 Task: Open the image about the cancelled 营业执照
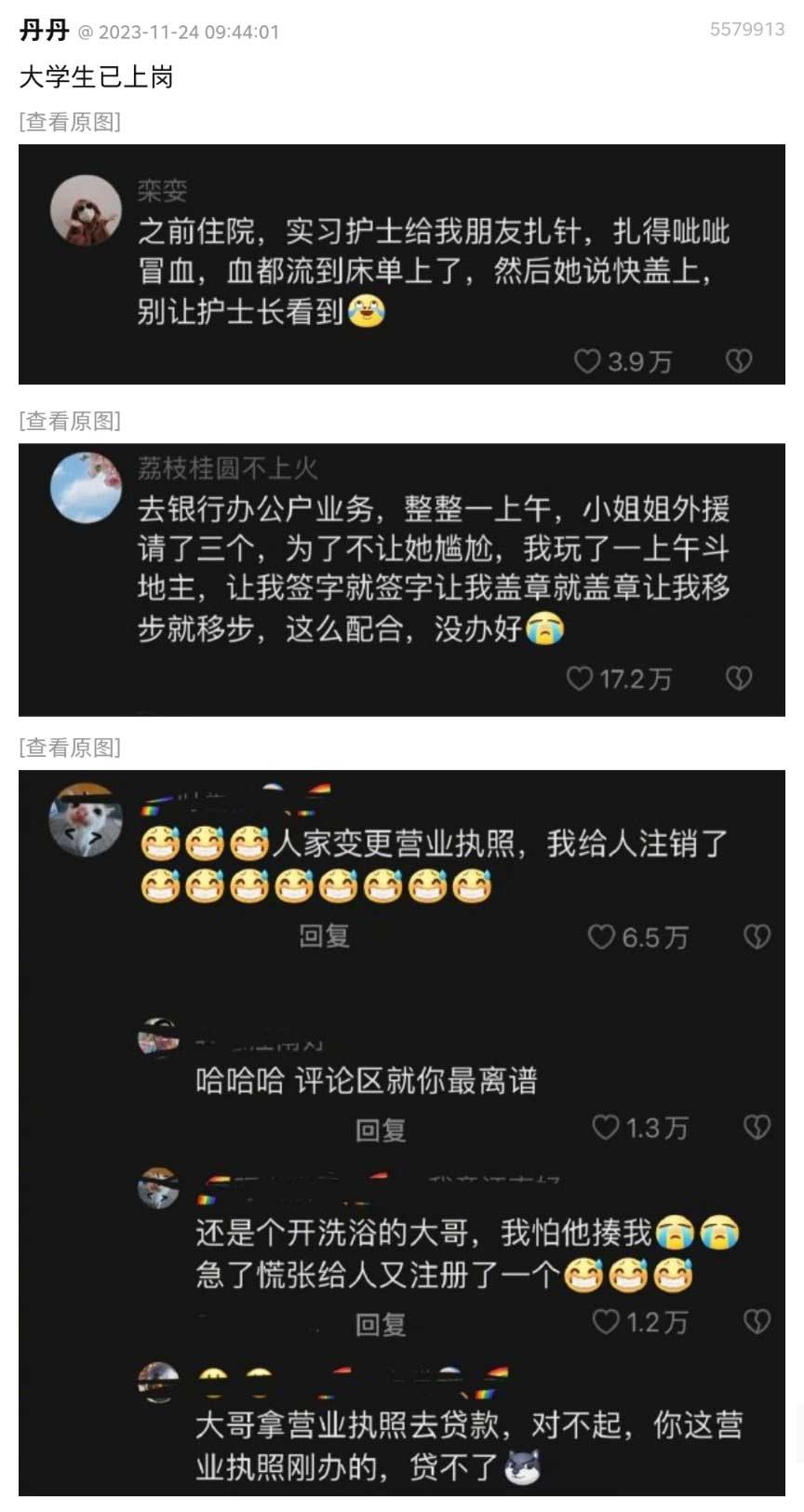[x=401, y=1131]
